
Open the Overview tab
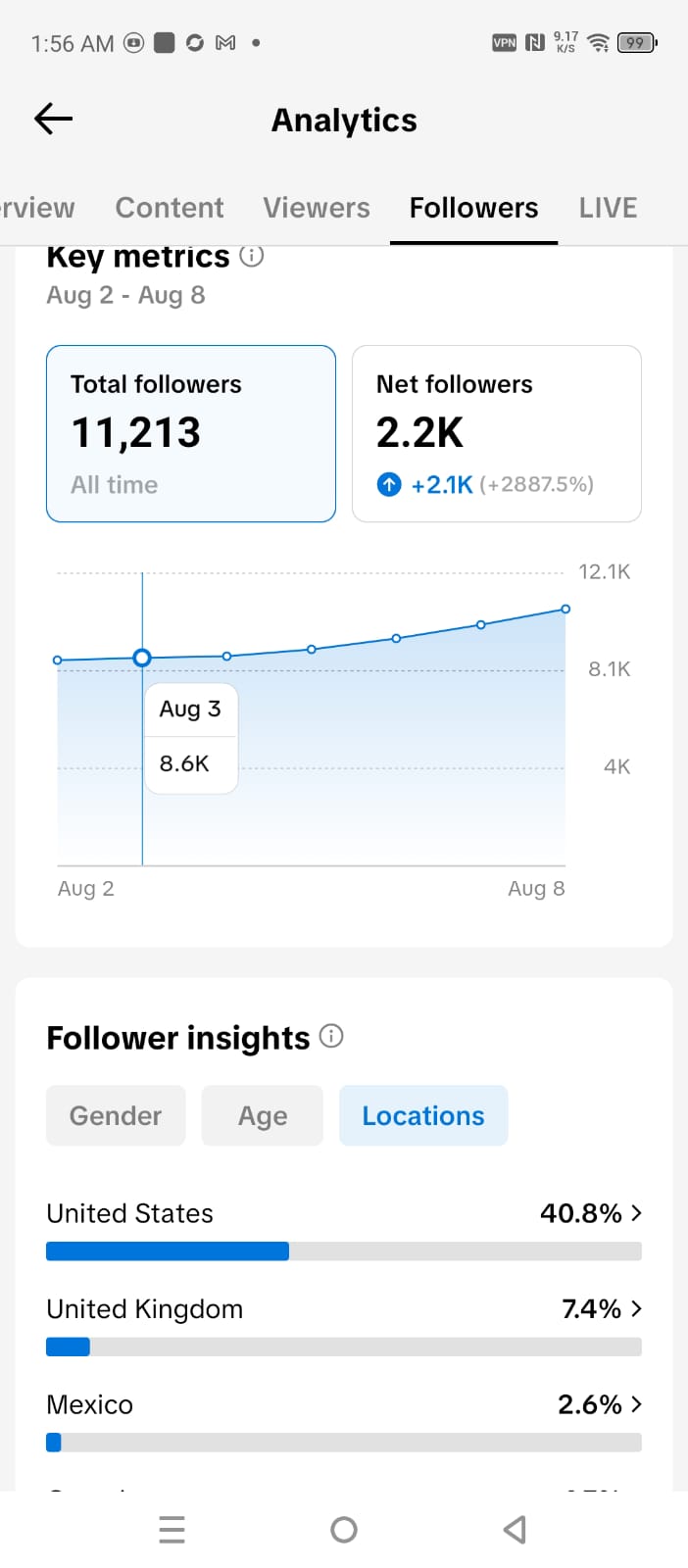pyautogui.click(x=37, y=208)
